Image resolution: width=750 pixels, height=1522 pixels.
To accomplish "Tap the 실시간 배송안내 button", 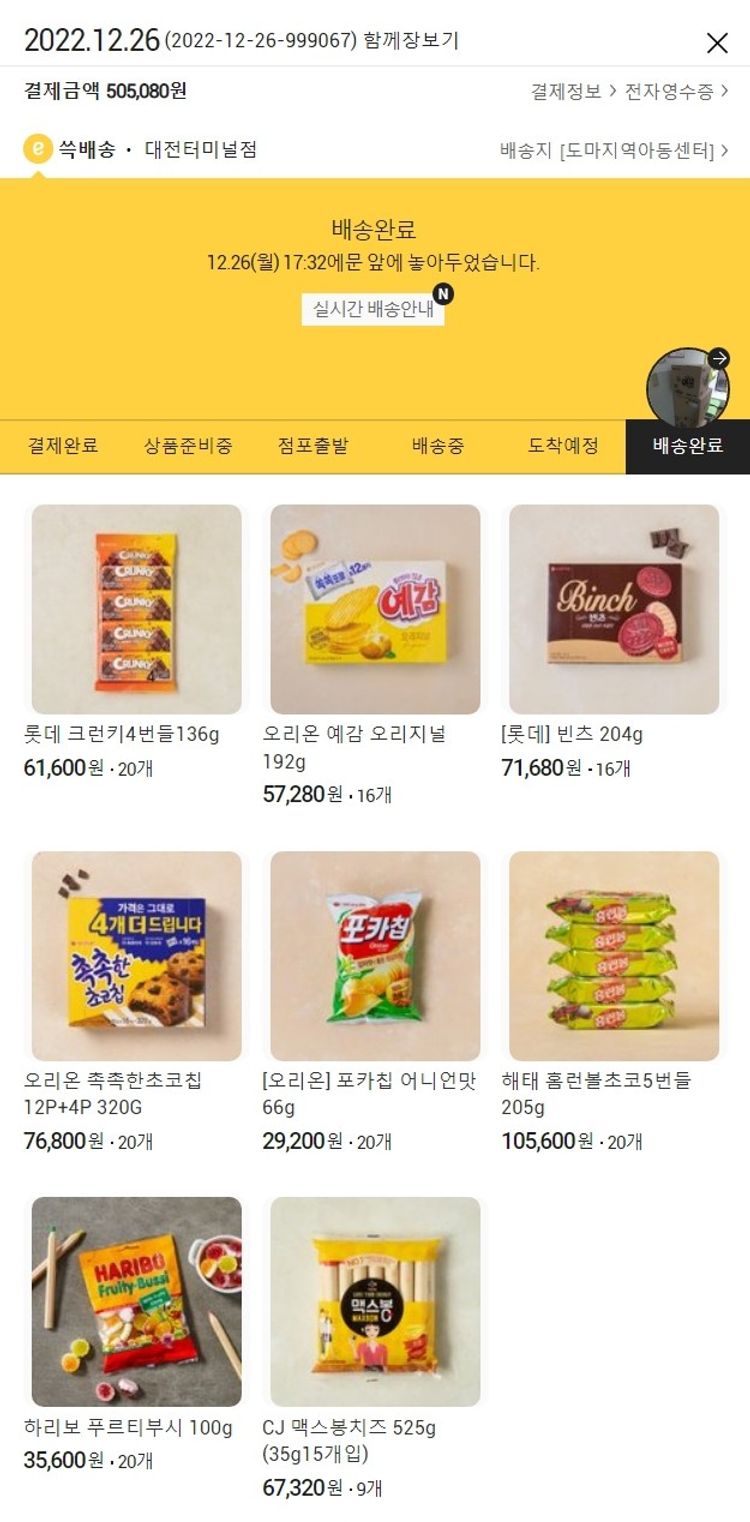I will (x=374, y=309).
